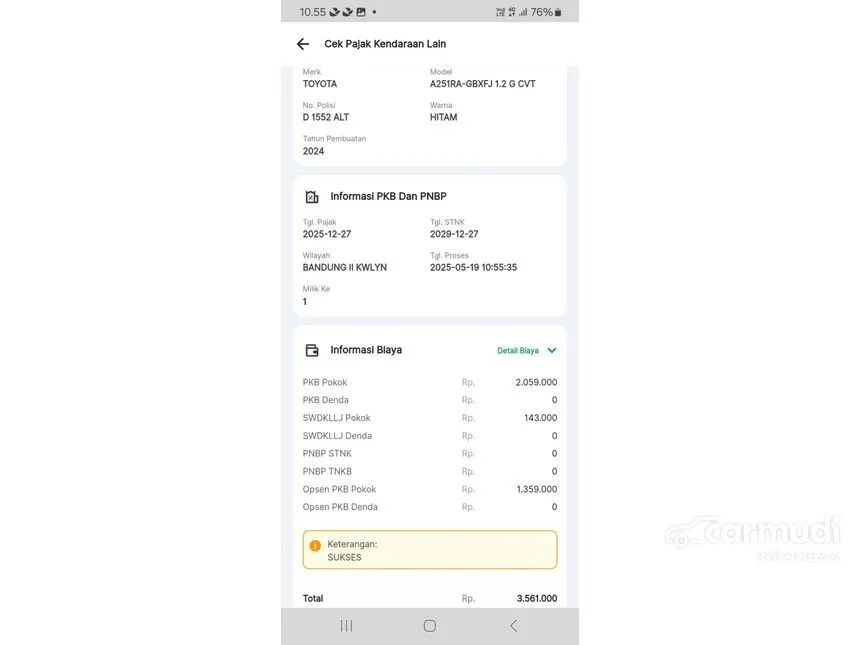Go back from Cek Pajak Kendaraan Lain
The width and height of the screenshot is (860, 645).
pyautogui.click(x=303, y=44)
